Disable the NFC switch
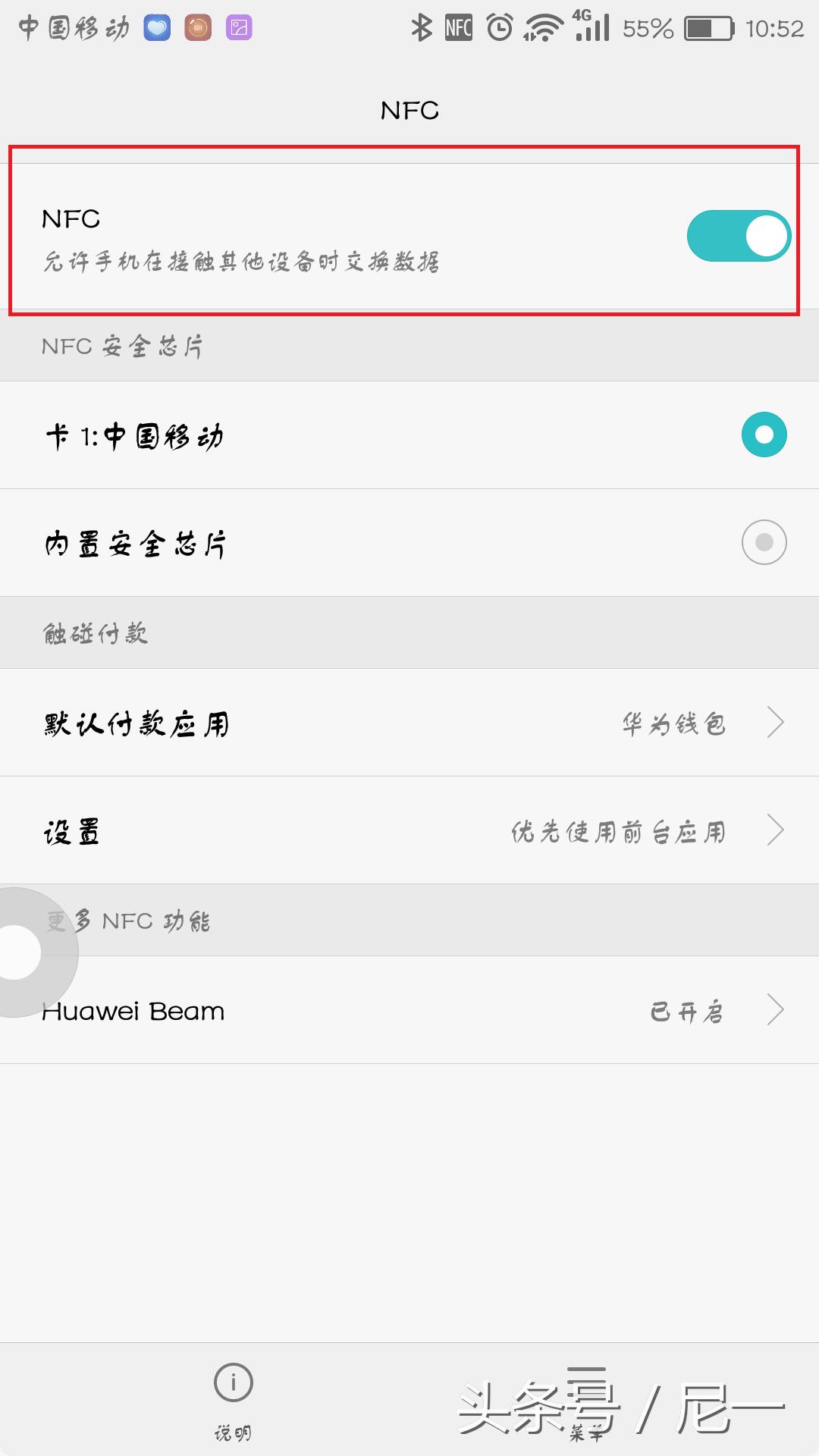The width and height of the screenshot is (819, 1456). click(x=739, y=236)
